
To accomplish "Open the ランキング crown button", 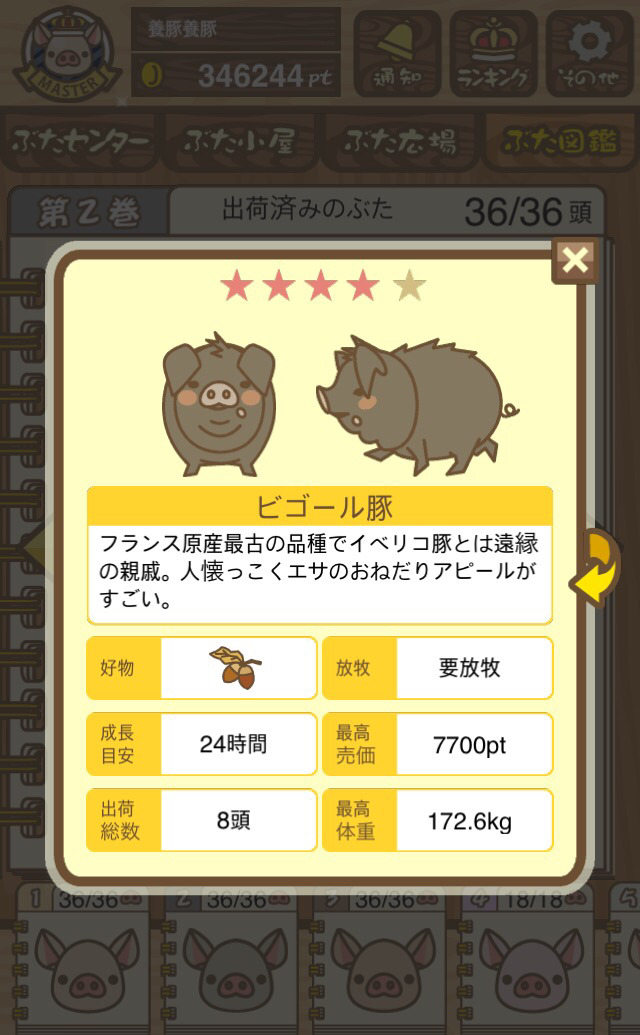I will click(493, 53).
